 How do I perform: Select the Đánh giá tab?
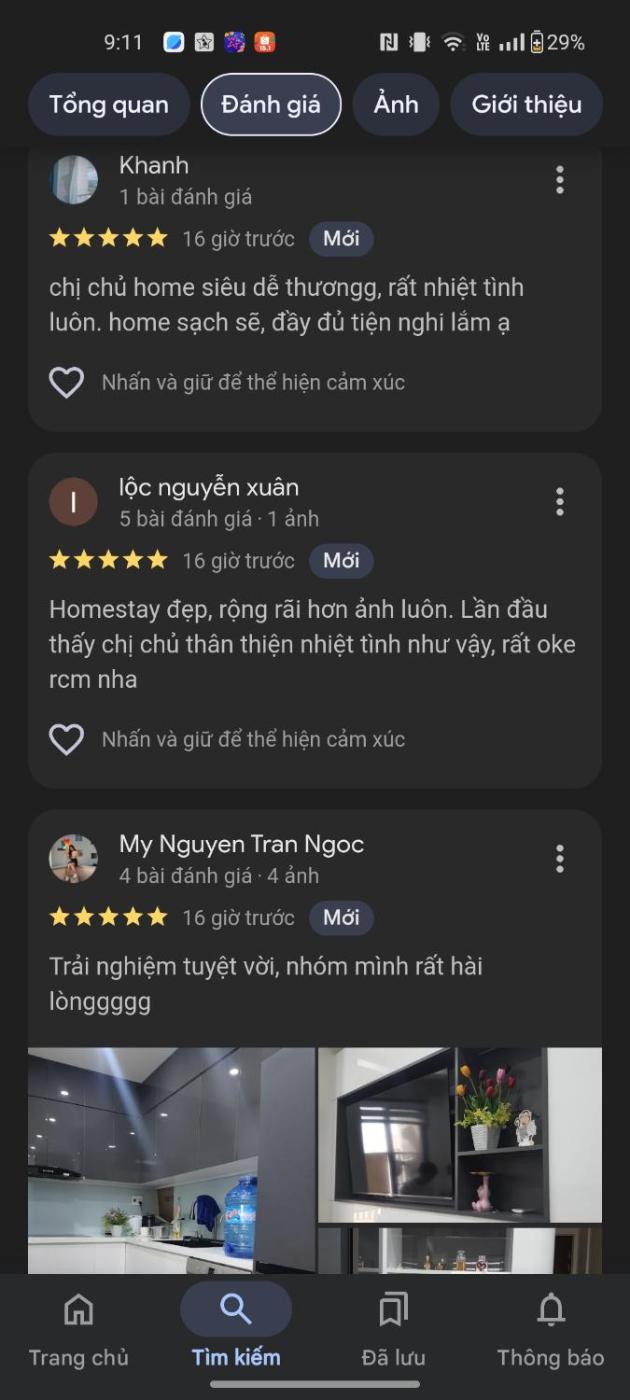pos(271,105)
